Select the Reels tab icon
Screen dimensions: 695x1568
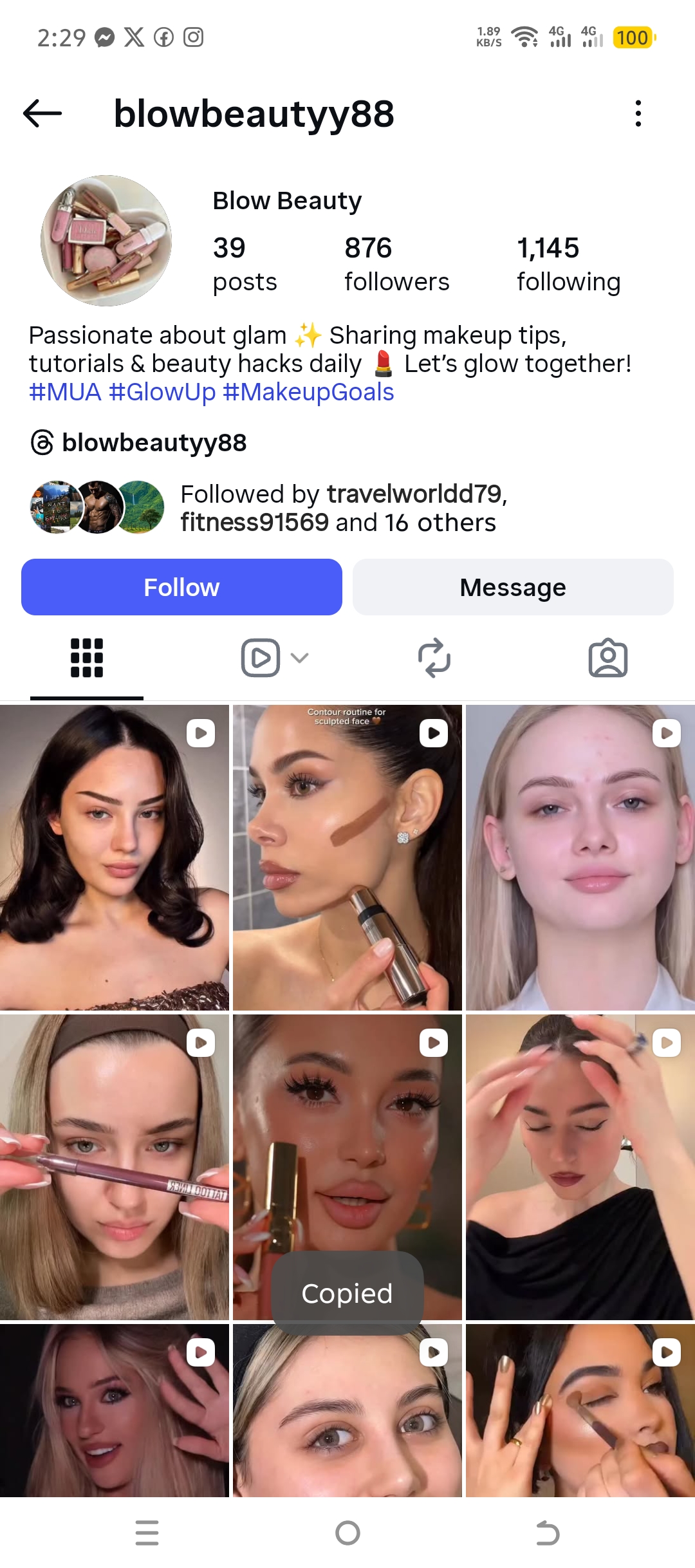pos(259,657)
